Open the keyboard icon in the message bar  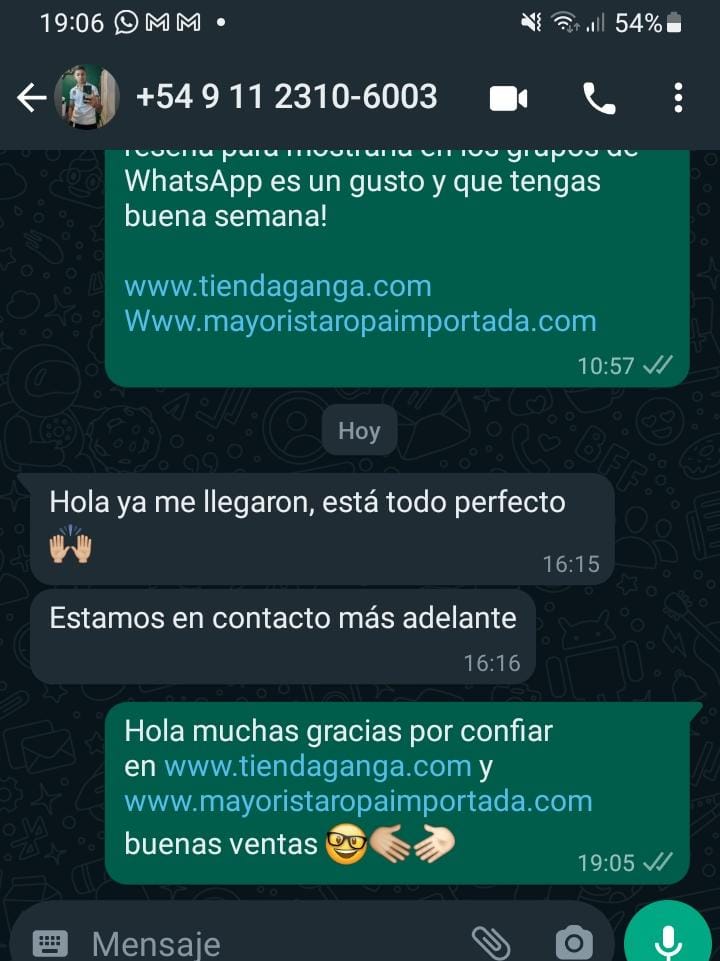(50, 942)
